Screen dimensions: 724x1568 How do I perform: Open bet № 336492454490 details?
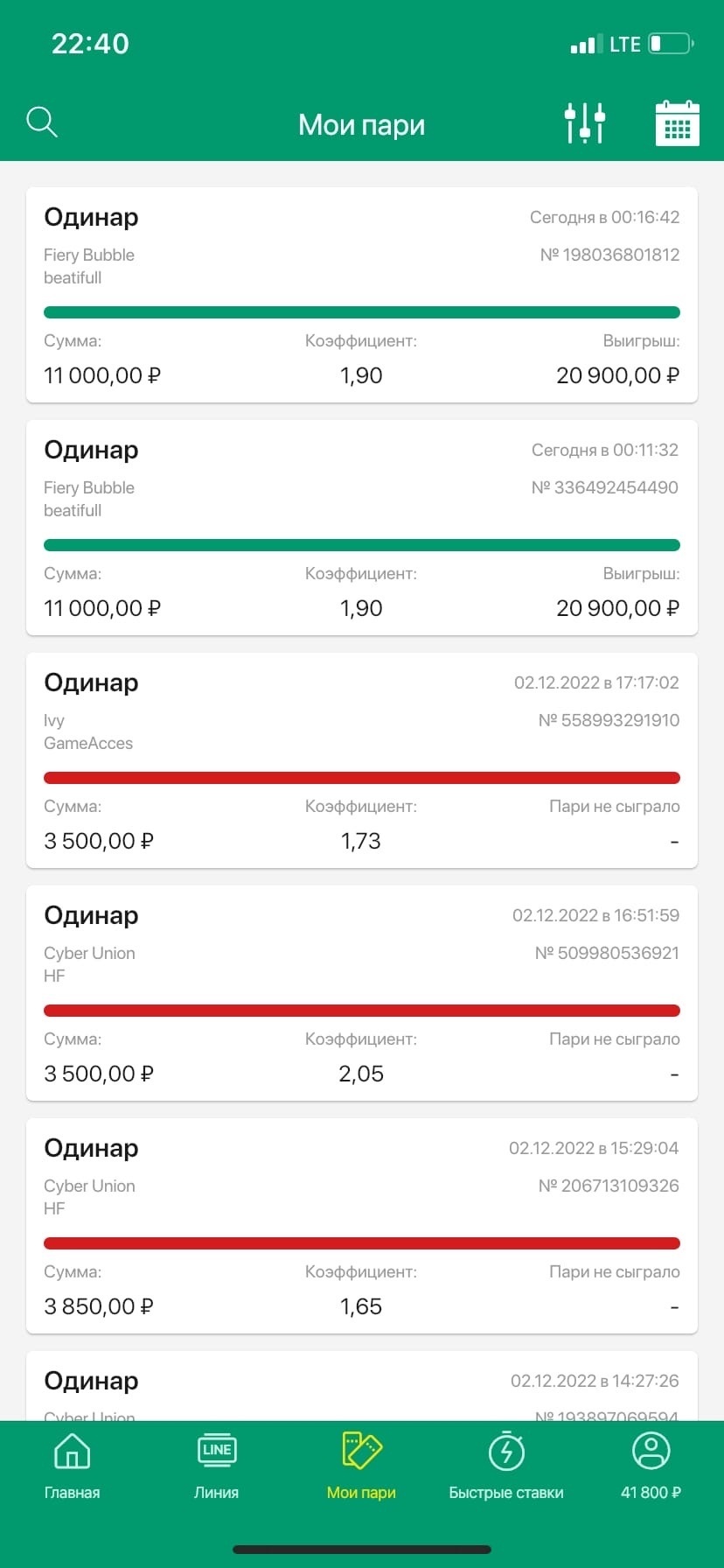click(362, 528)
